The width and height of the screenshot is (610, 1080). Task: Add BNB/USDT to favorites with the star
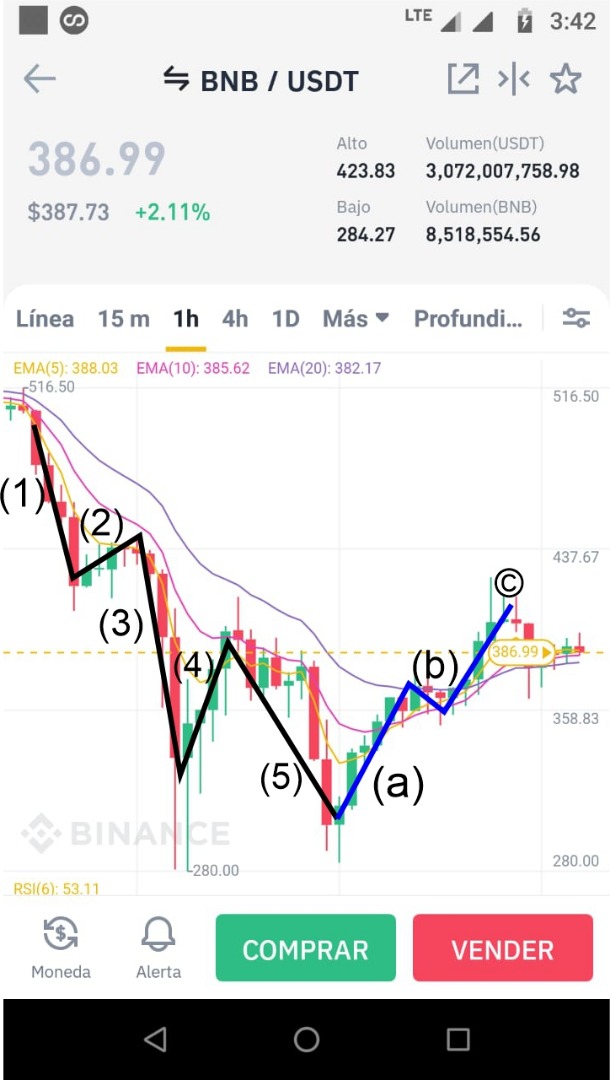[565, 80]
